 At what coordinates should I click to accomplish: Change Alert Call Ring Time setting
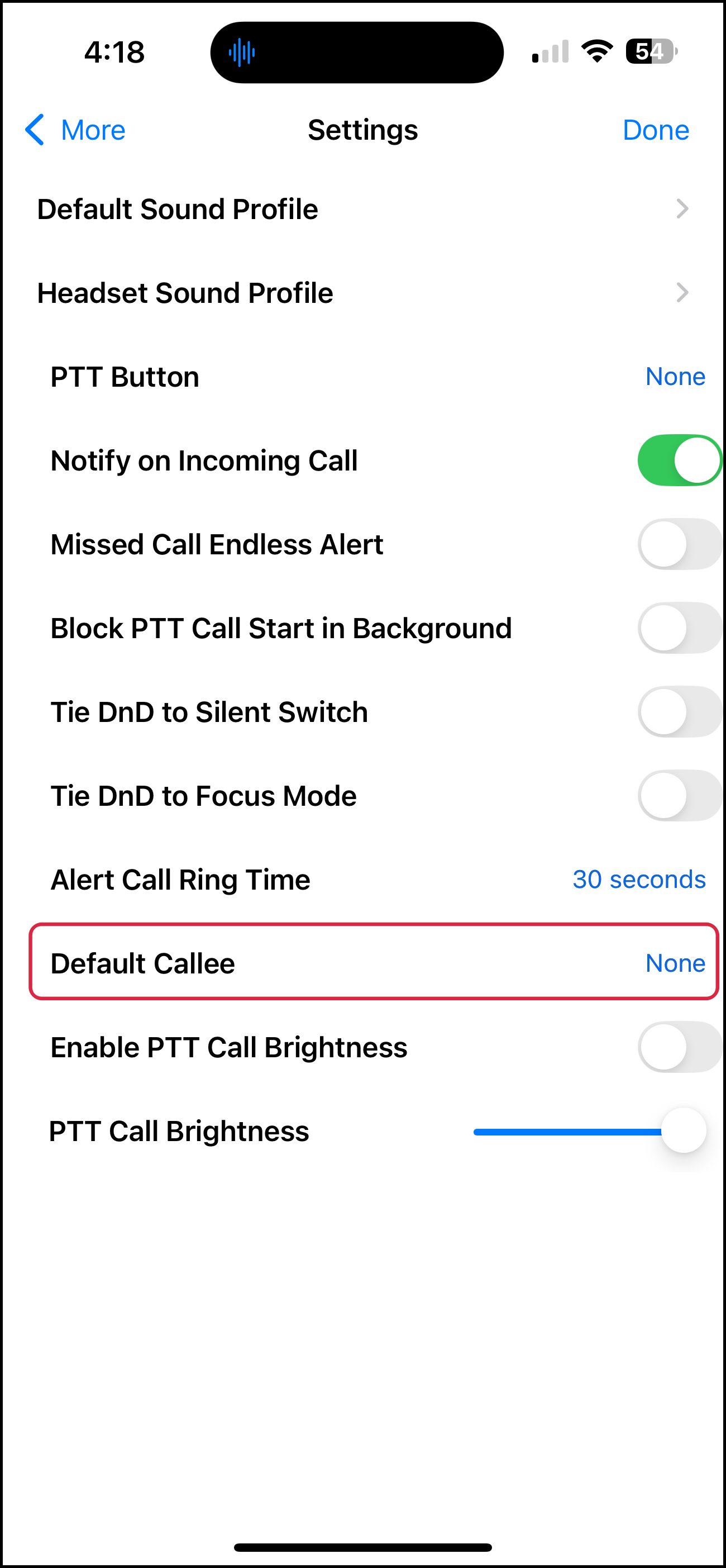click(638, 880)
